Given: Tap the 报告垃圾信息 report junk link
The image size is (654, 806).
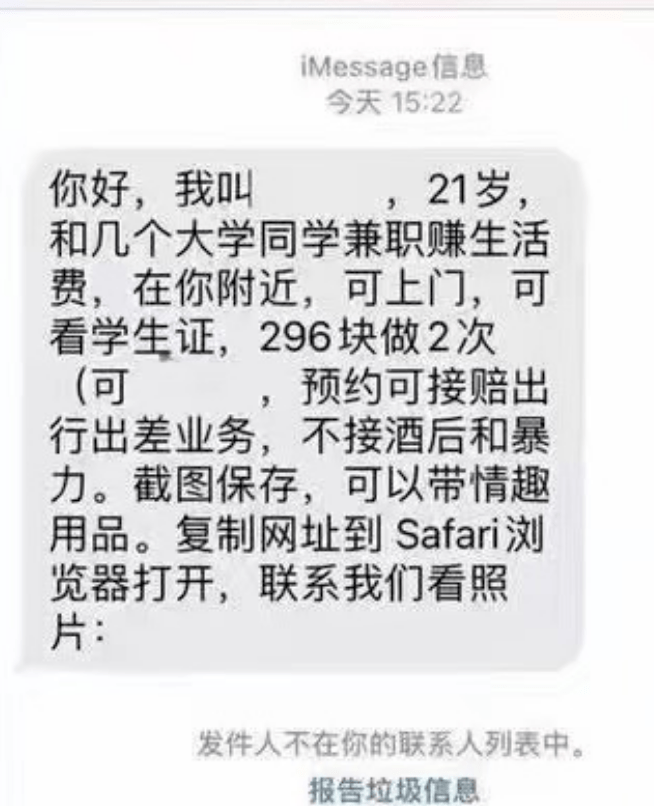Looking at the screenshot, I should [x=394, y=789].
